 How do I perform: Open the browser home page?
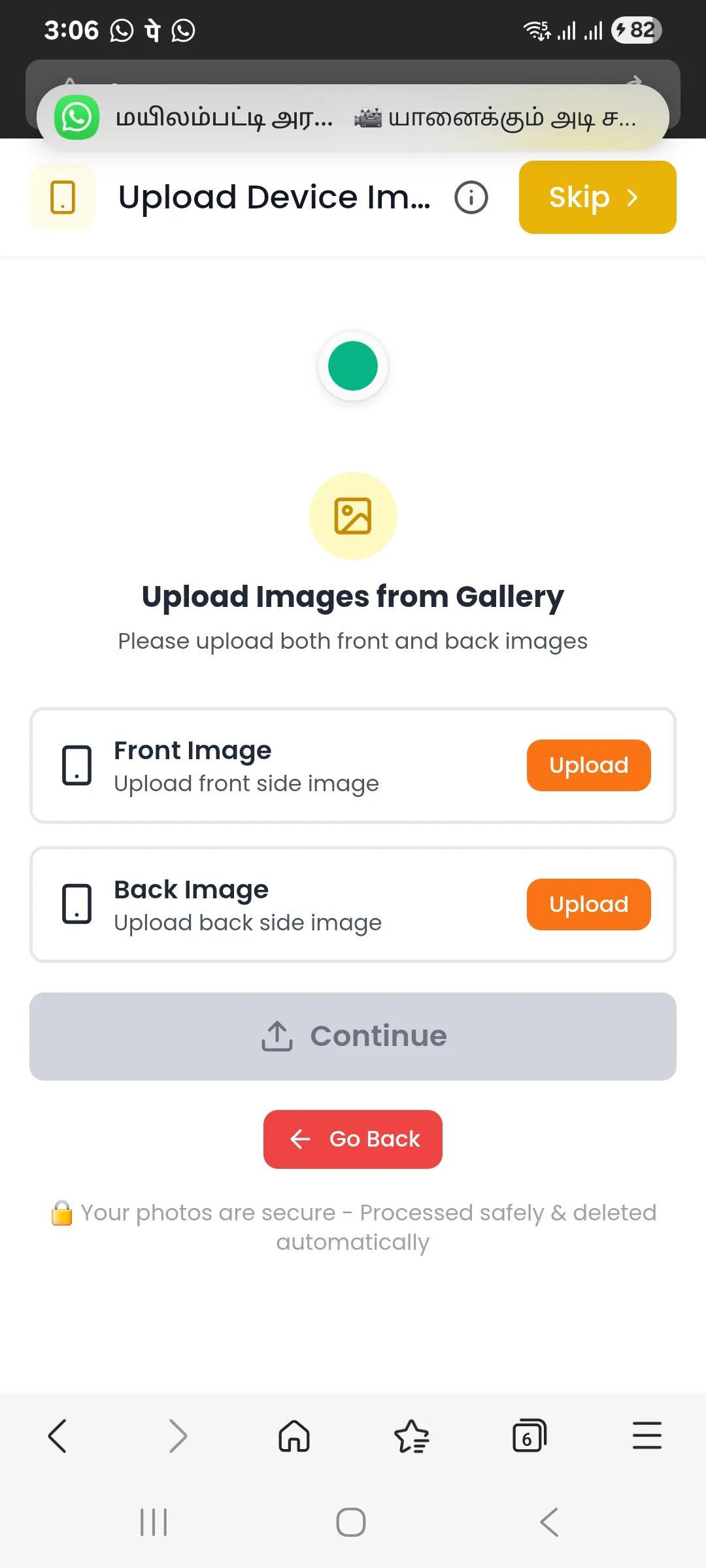(294, 1436)
